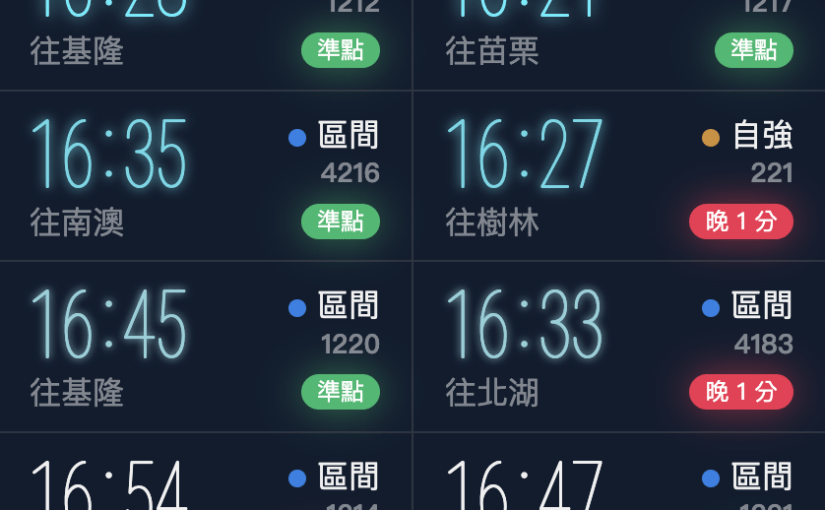The width and height of the screenshot is (825, 510).
Task: Open the 16:35 train to 南澳
Action: [x=205, y=176]
